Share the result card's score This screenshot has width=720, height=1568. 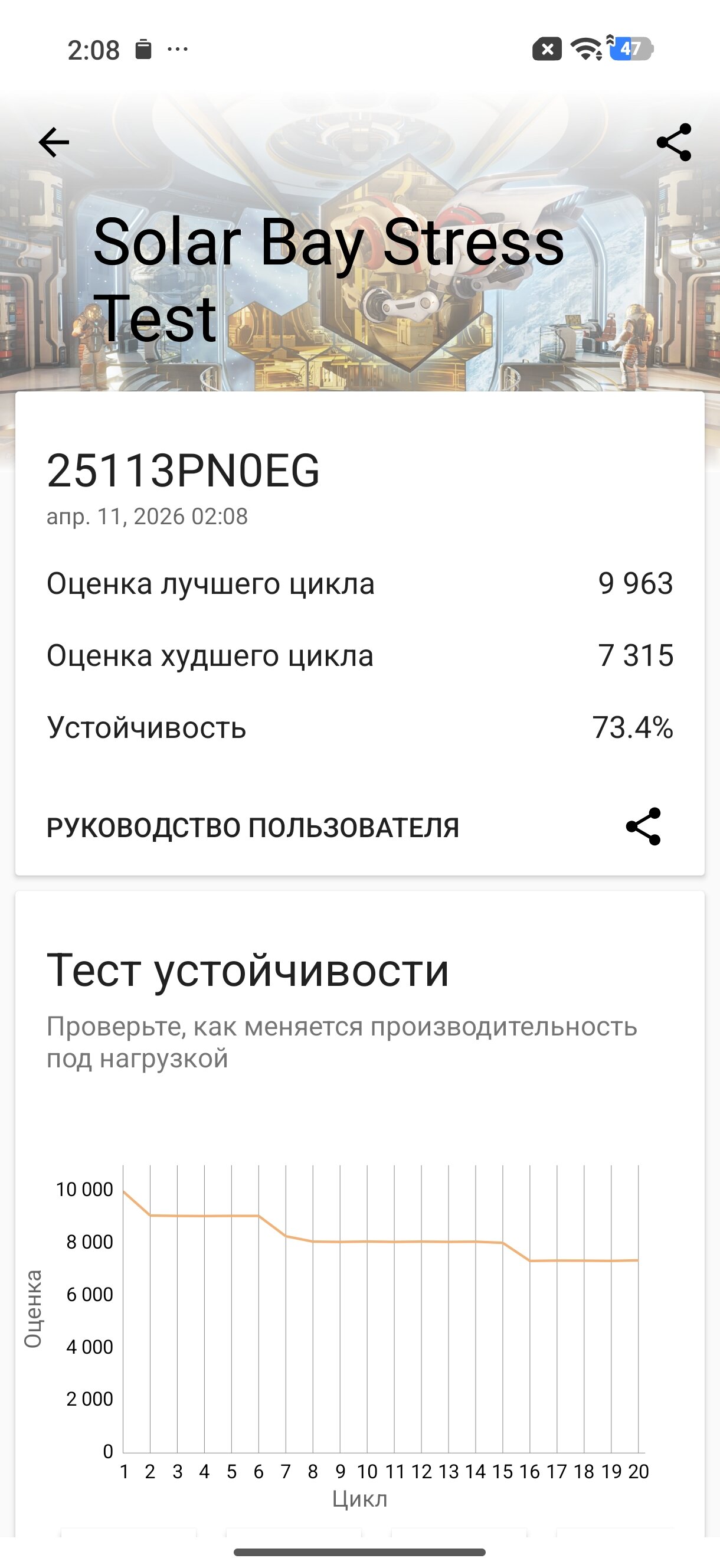[643, 827]
